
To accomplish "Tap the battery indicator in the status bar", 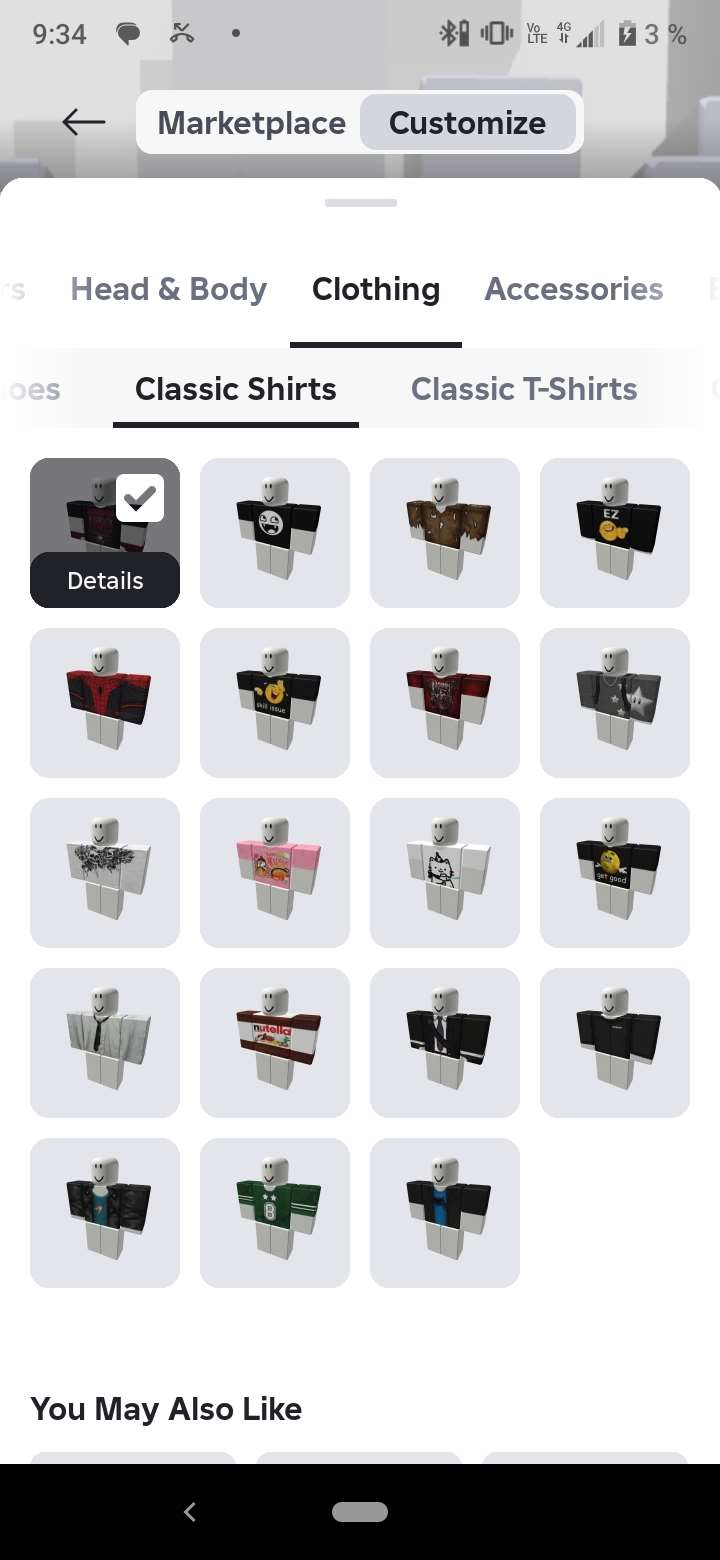I will click(625, 32).
